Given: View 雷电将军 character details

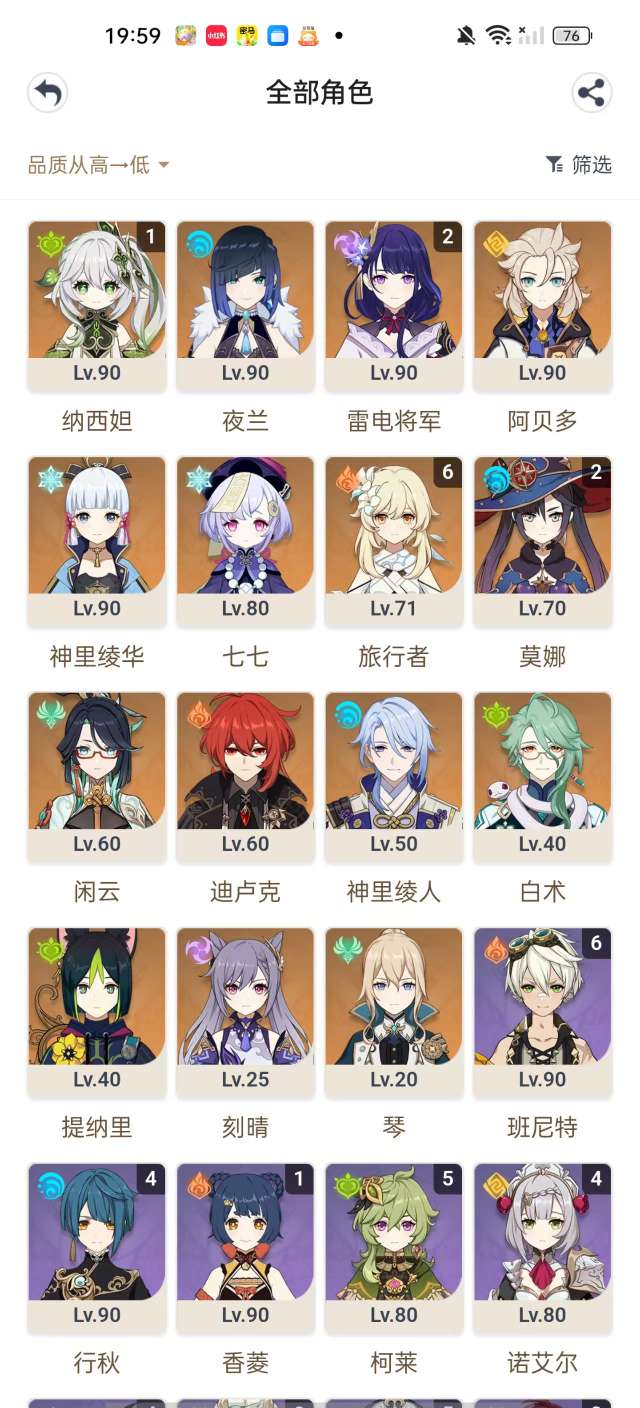Looking at the screenshot, I should coord(394,305).
